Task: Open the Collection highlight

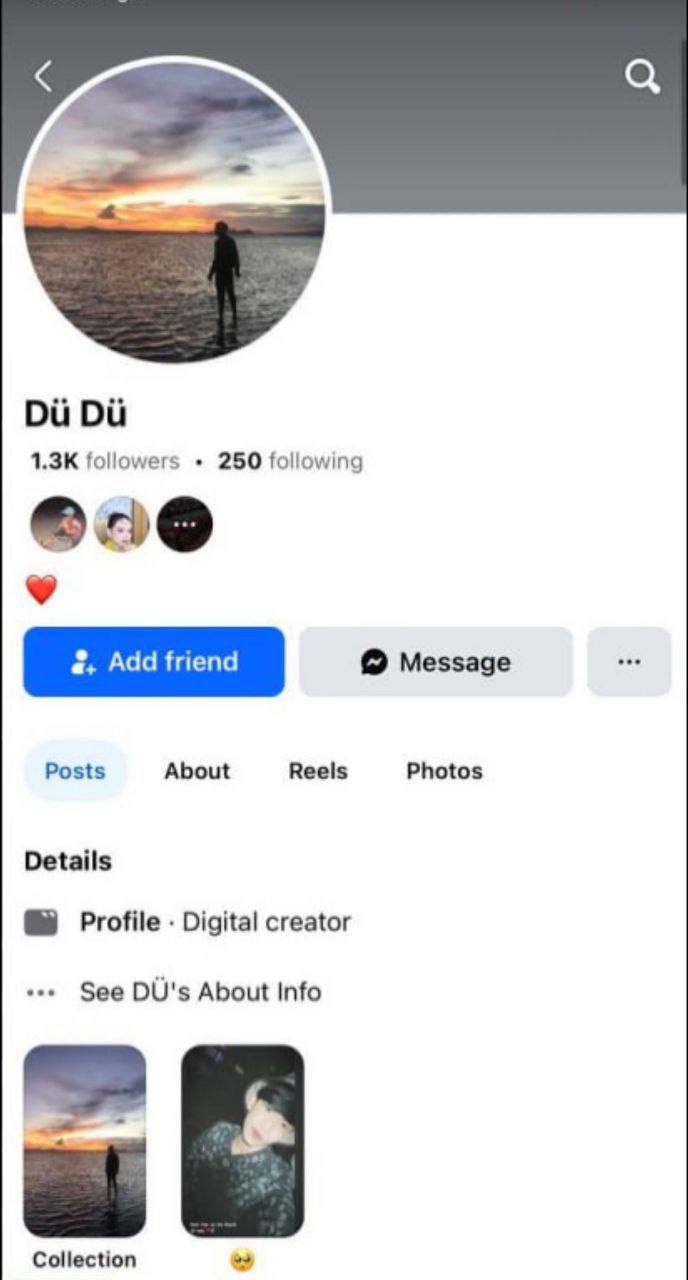Action: coord(85,1141)
